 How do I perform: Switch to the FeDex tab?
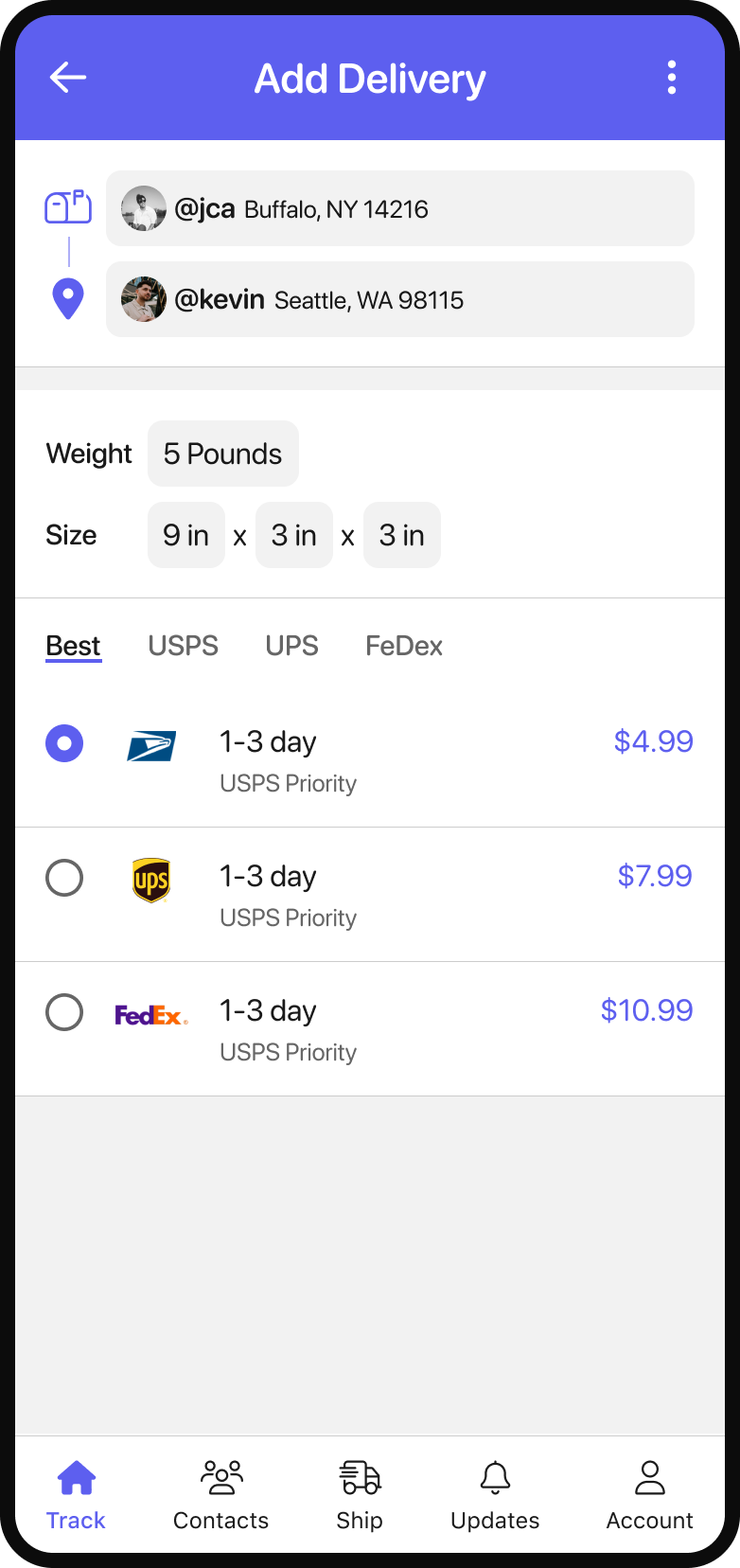(404, 646)
